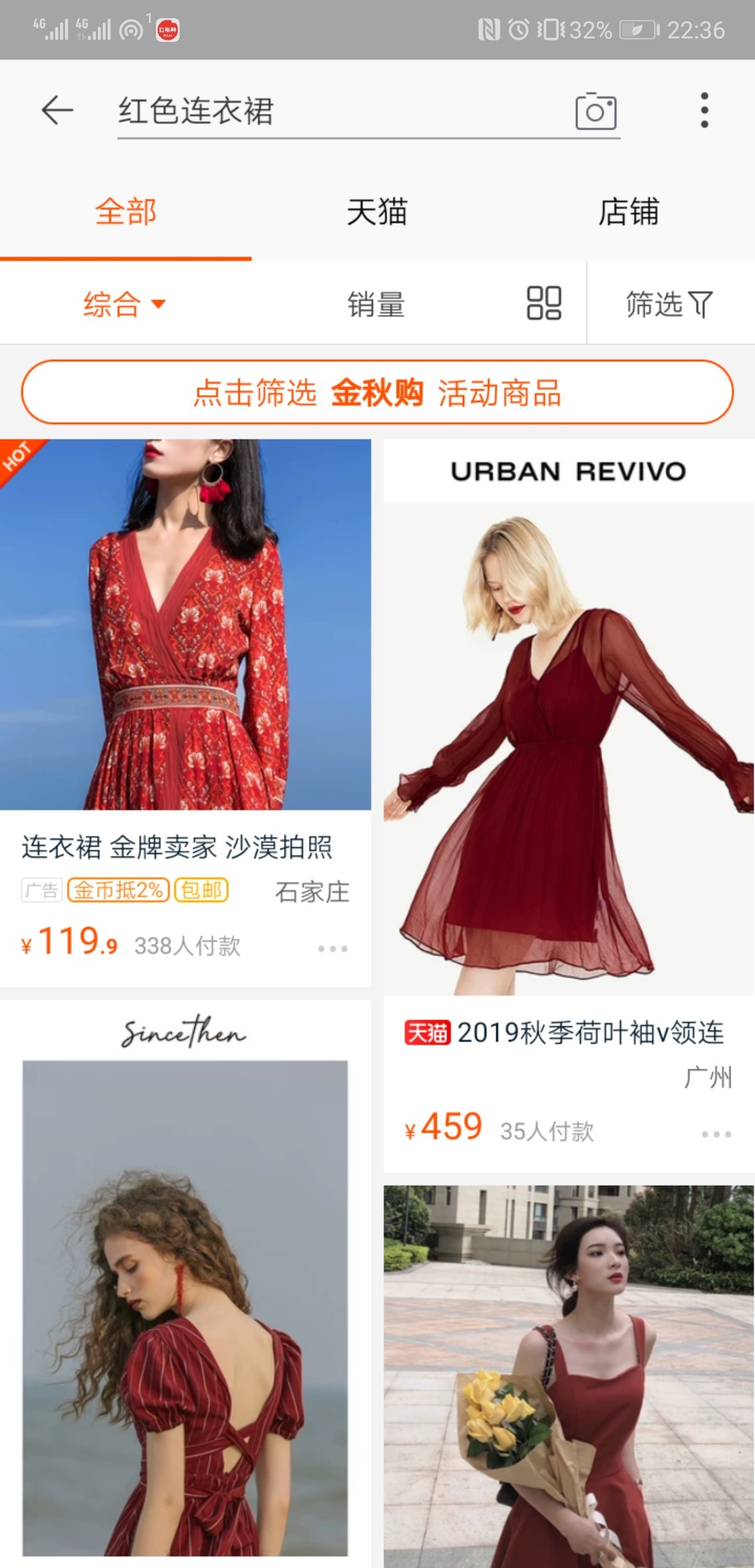
Task: Switch to the 天猫 tab
Action: (x=377, y=212)
